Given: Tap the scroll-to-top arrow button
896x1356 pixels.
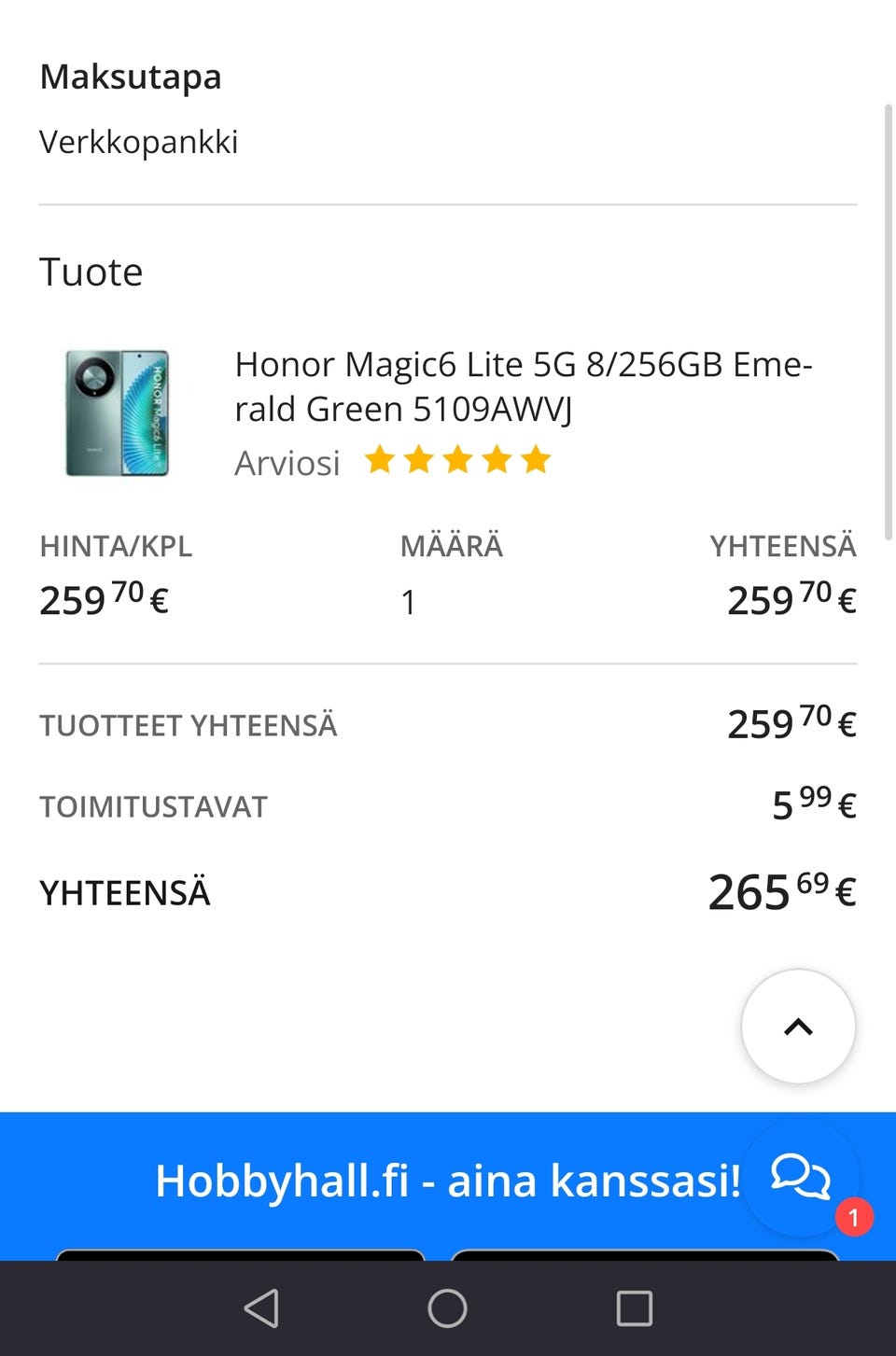Looking at the screenshot, I should (x=798, y=1027).
